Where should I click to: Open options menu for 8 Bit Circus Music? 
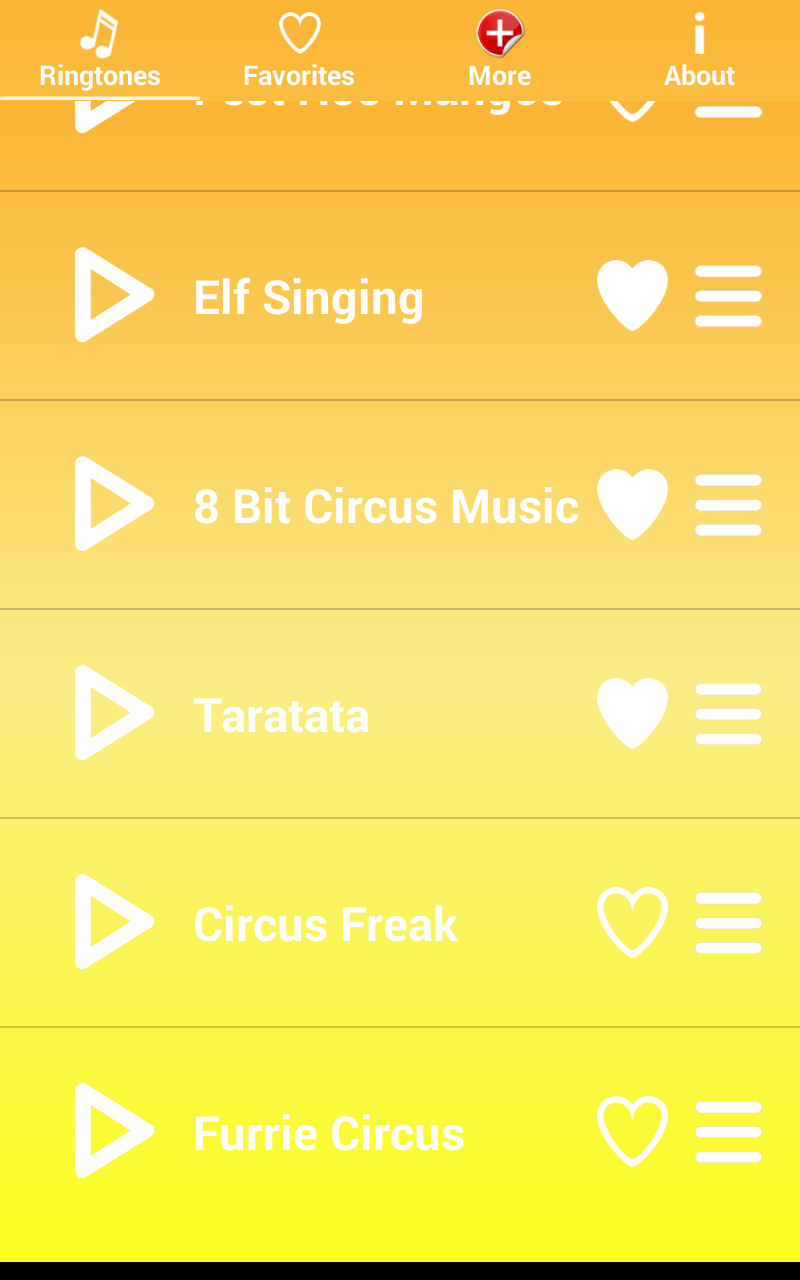[x=728, y=504]
